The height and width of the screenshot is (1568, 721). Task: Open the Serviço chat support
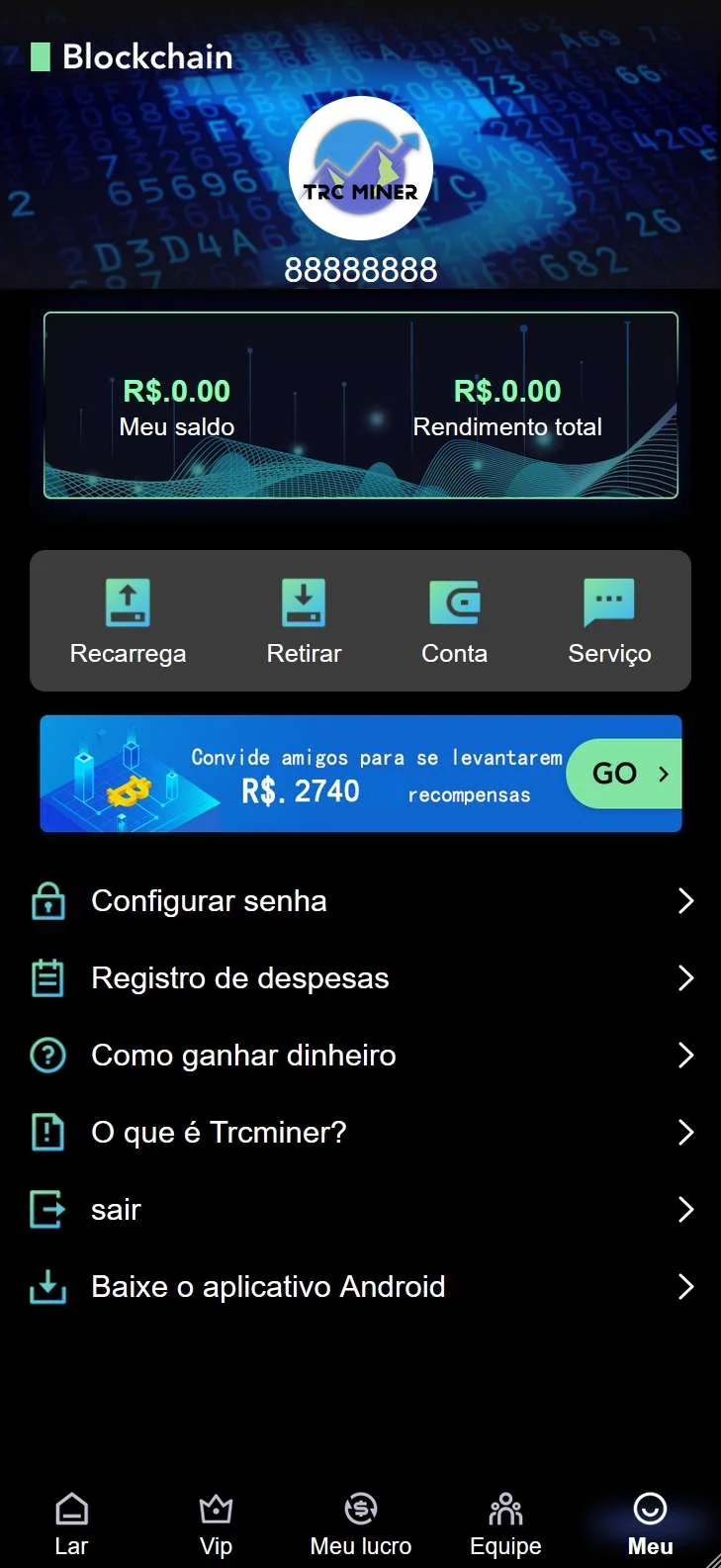coord(609,621)
